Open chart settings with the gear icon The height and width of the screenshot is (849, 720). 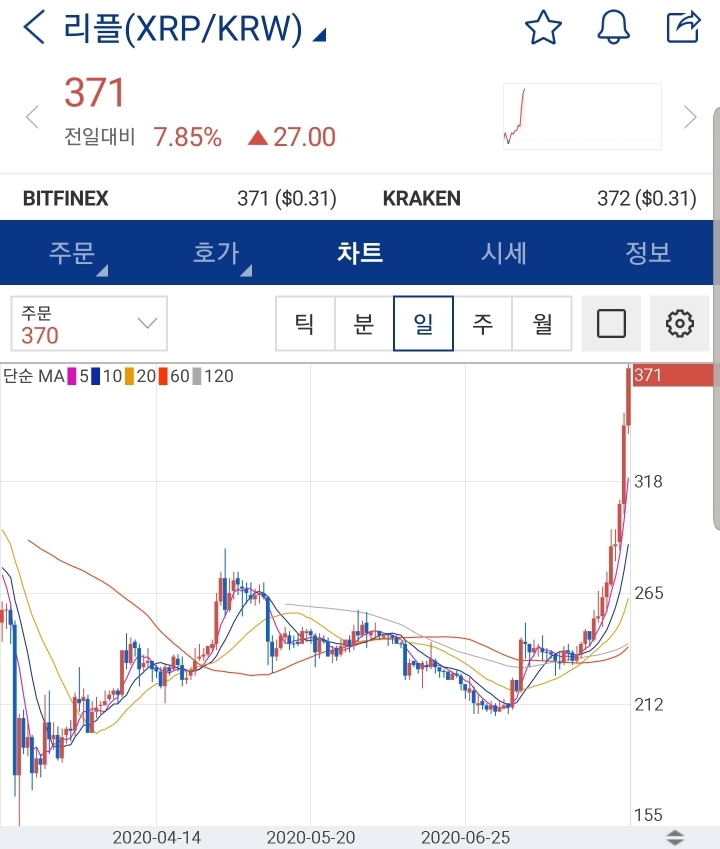pos(679,323)
